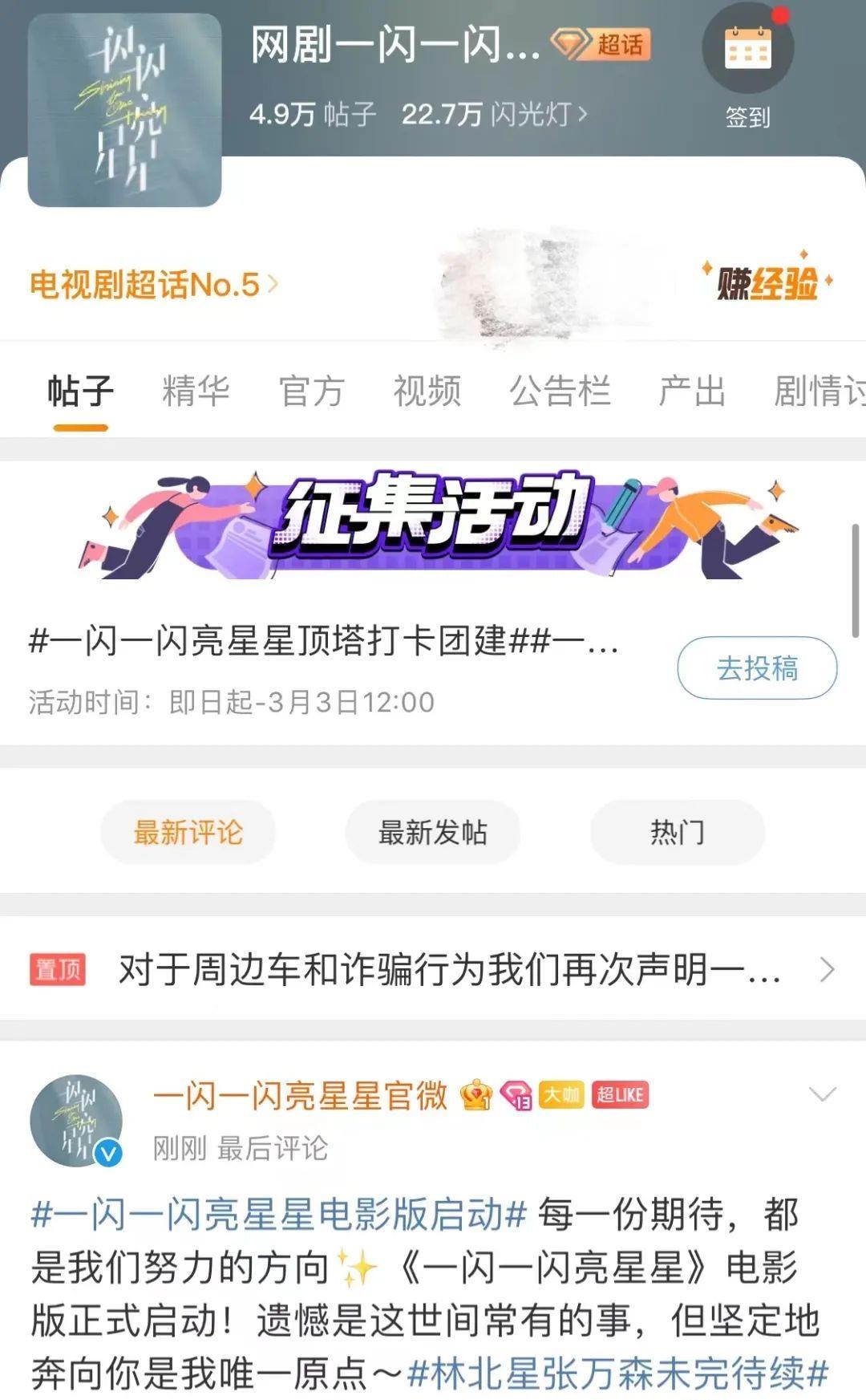The image size is (866, 1400).
Task: Click the 置顶 pin label on the announcement
Action: [x=56, y=968]
